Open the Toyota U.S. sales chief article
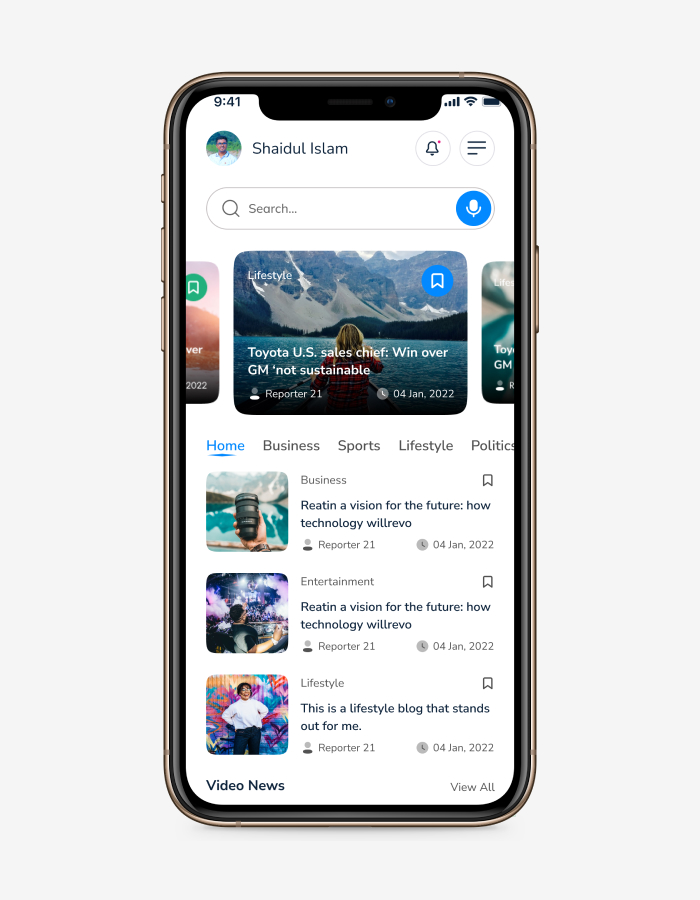Image resolution: width=700 pixels, height=900 pixels. (348, 361)
